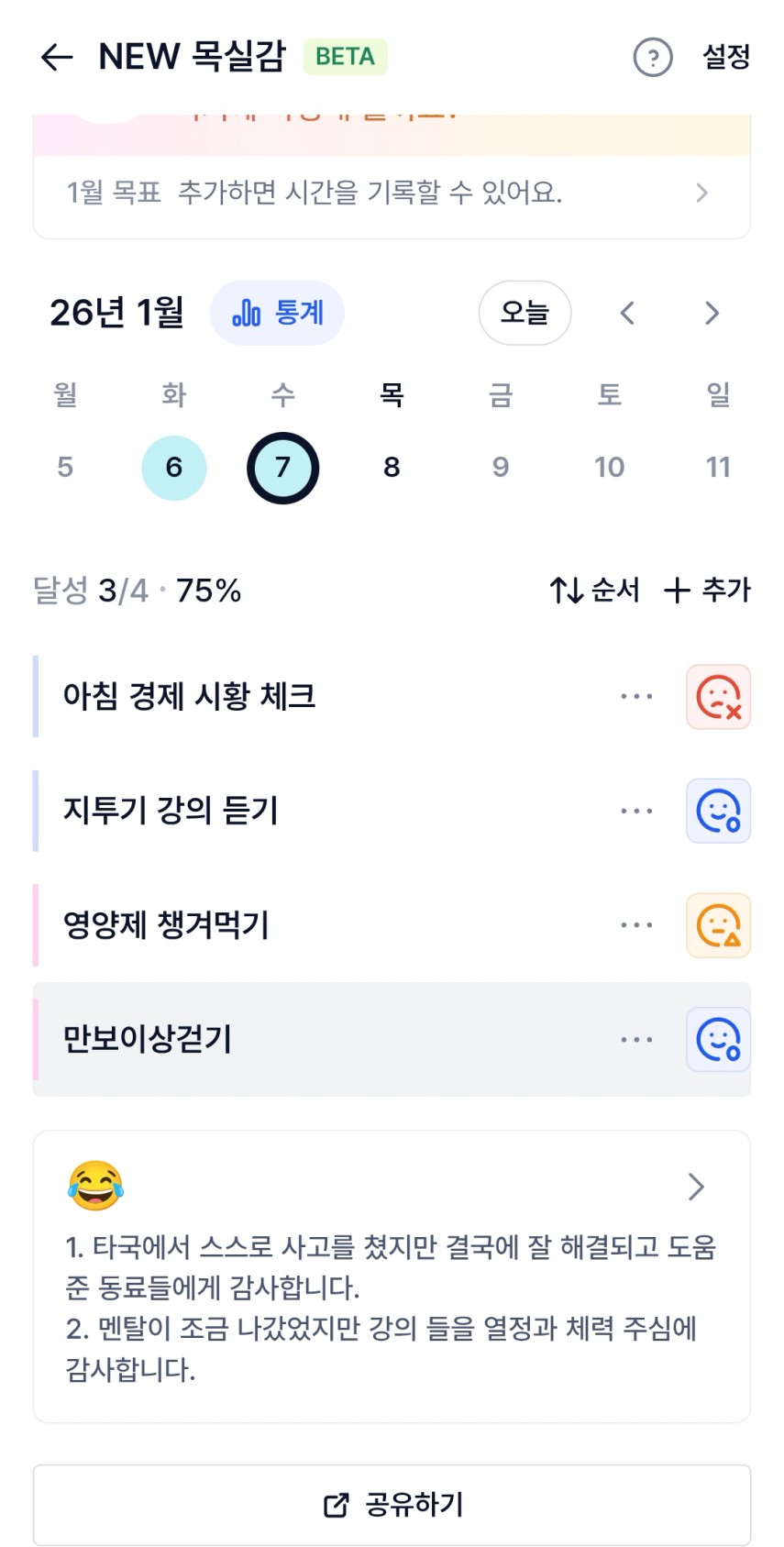The image size is (784, 1547).
Task: Select date 8 in the calendar
Action: pyautogui.click(x=392, y=468)
